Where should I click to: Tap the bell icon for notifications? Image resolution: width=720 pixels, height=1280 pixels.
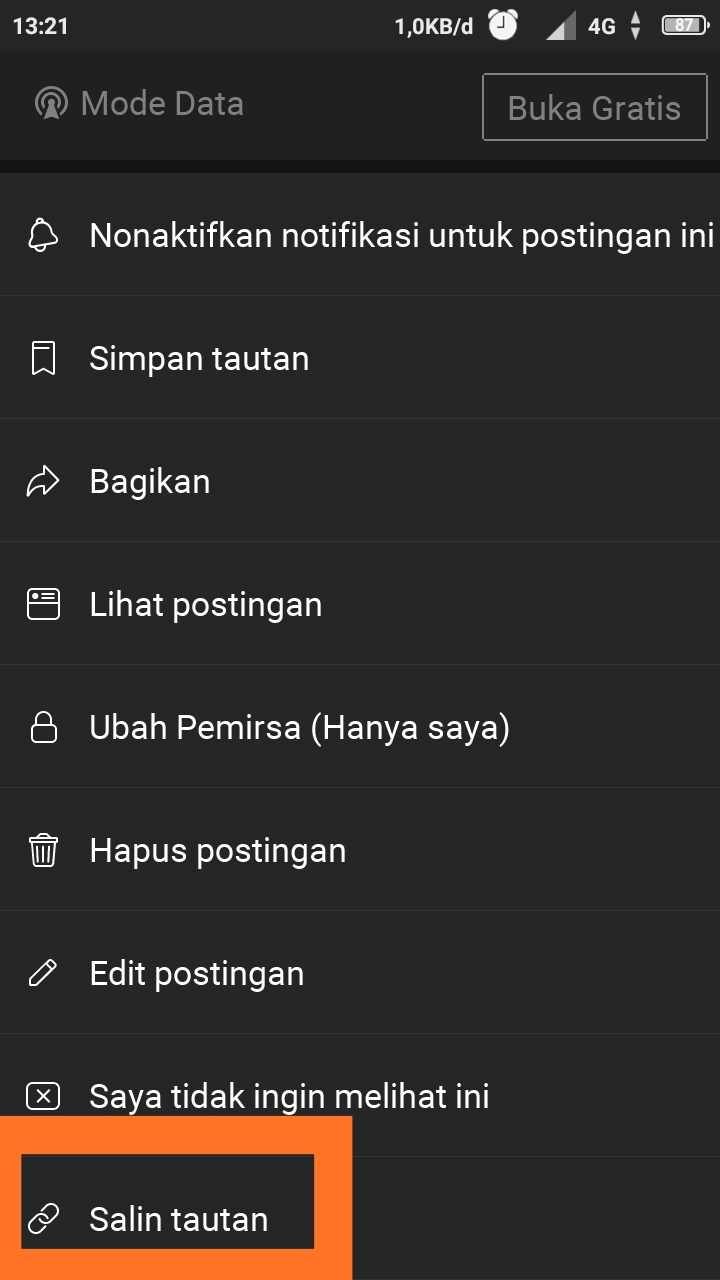point(42,233)
